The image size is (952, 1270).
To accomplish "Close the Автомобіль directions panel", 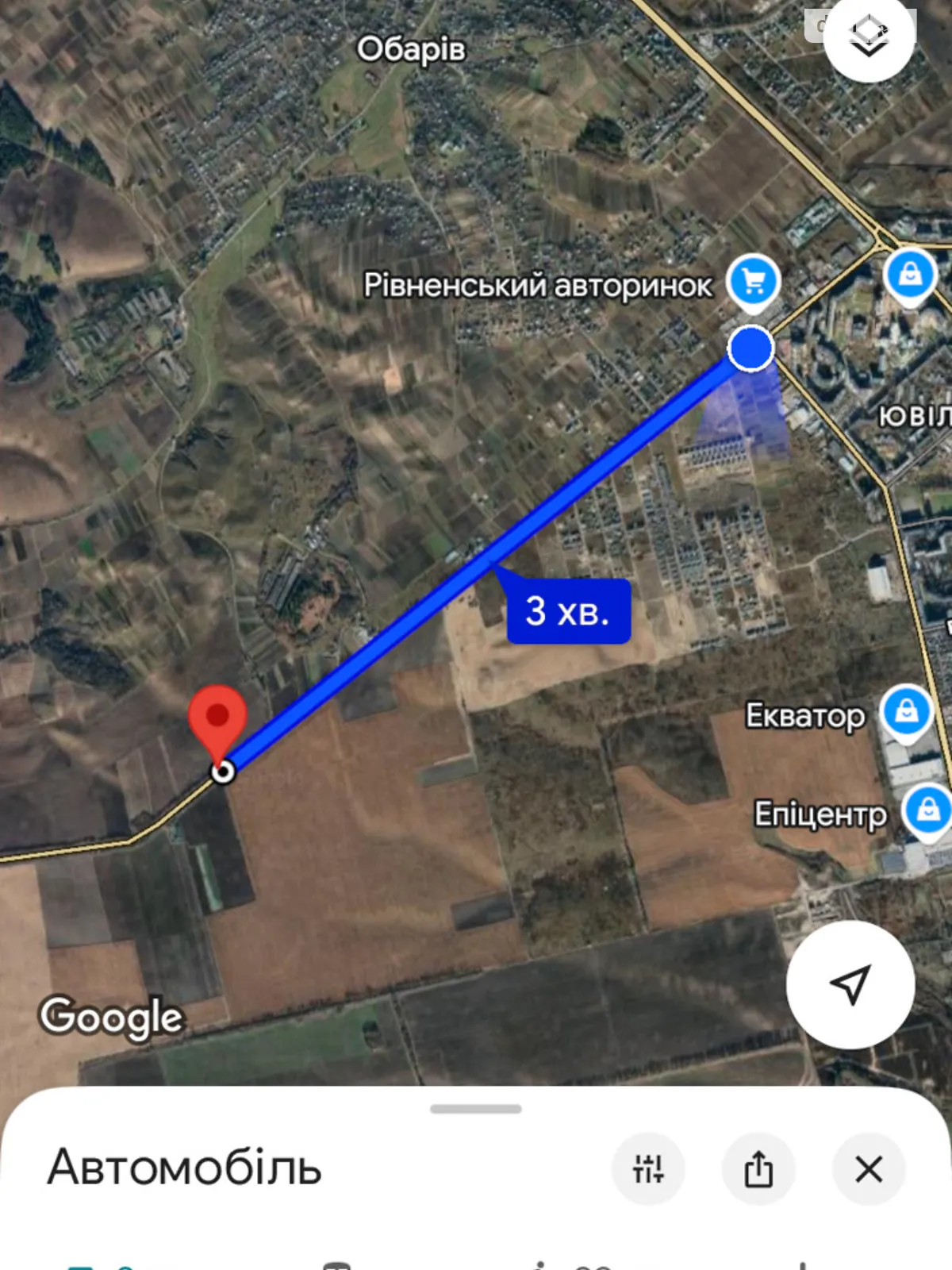I will [869, 1168].
